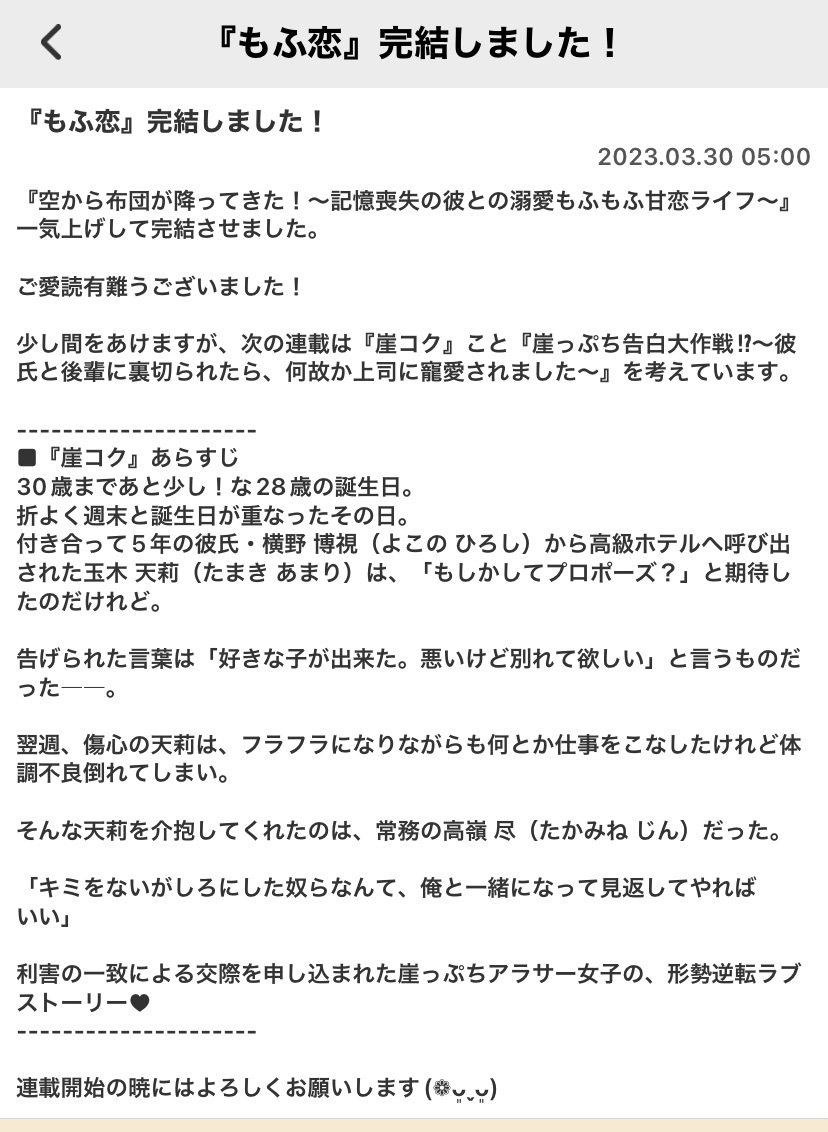Go back using the header arrow

pos(51,43)
